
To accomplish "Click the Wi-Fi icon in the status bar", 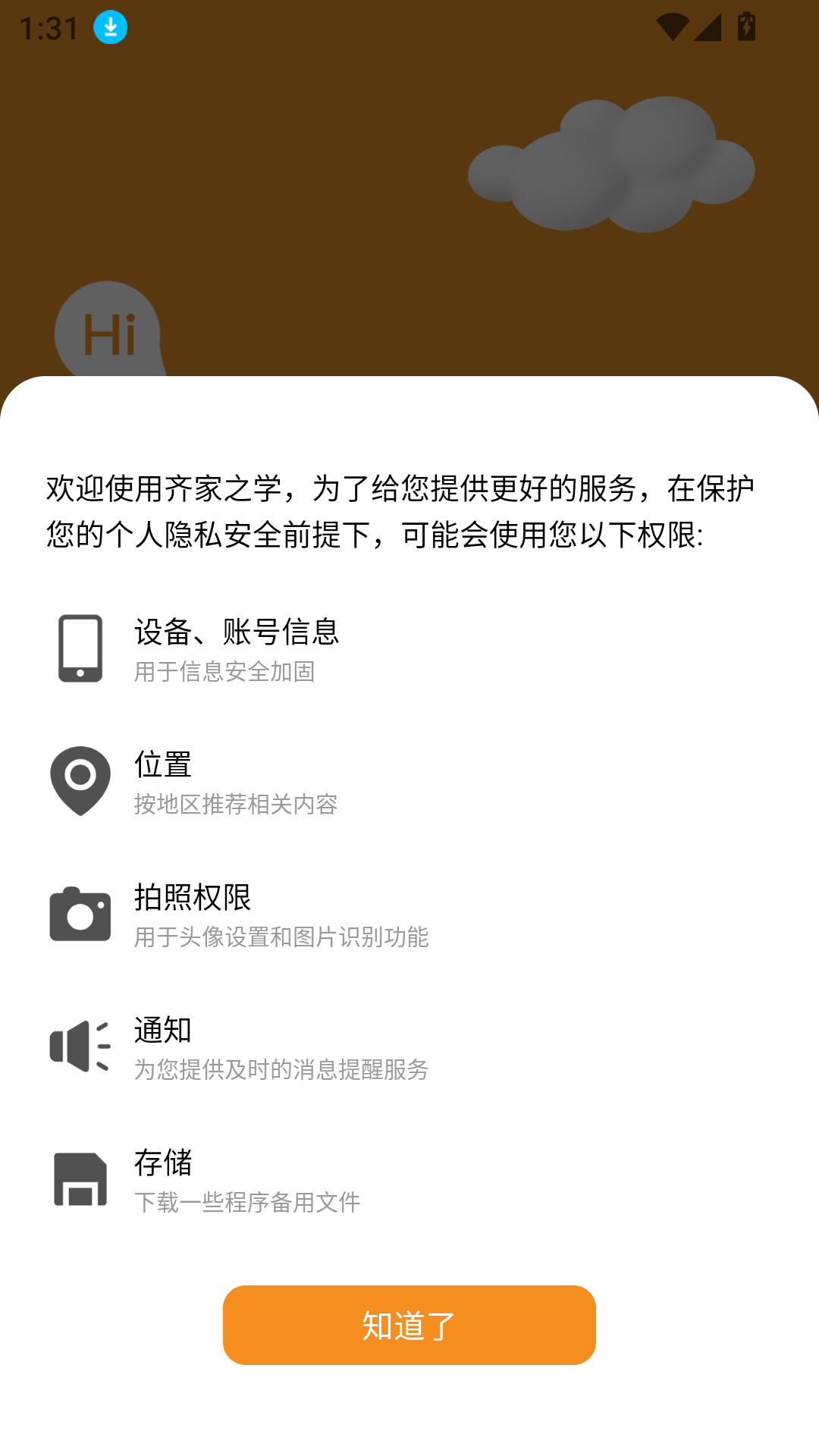I will 674,26.
